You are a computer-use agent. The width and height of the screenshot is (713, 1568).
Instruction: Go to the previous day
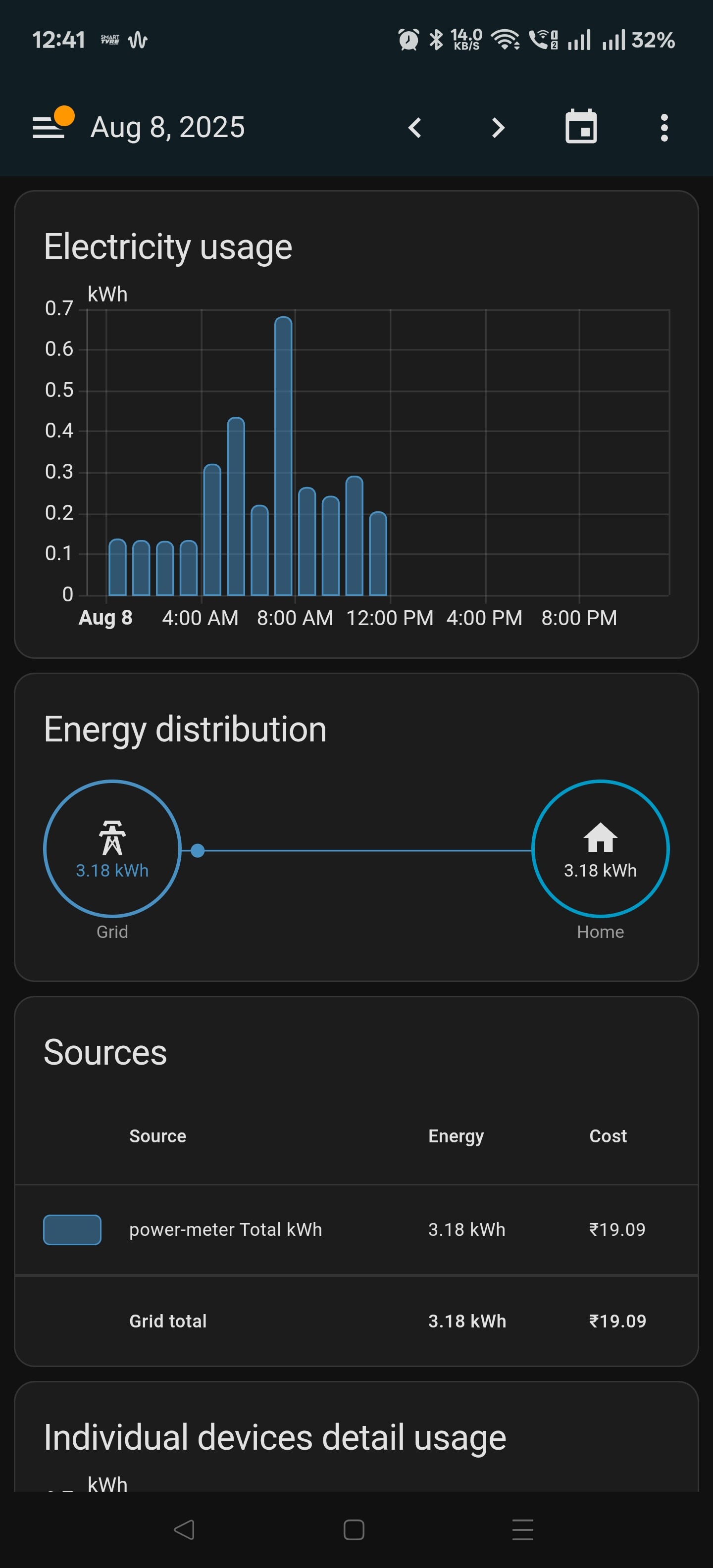(415, 128)
